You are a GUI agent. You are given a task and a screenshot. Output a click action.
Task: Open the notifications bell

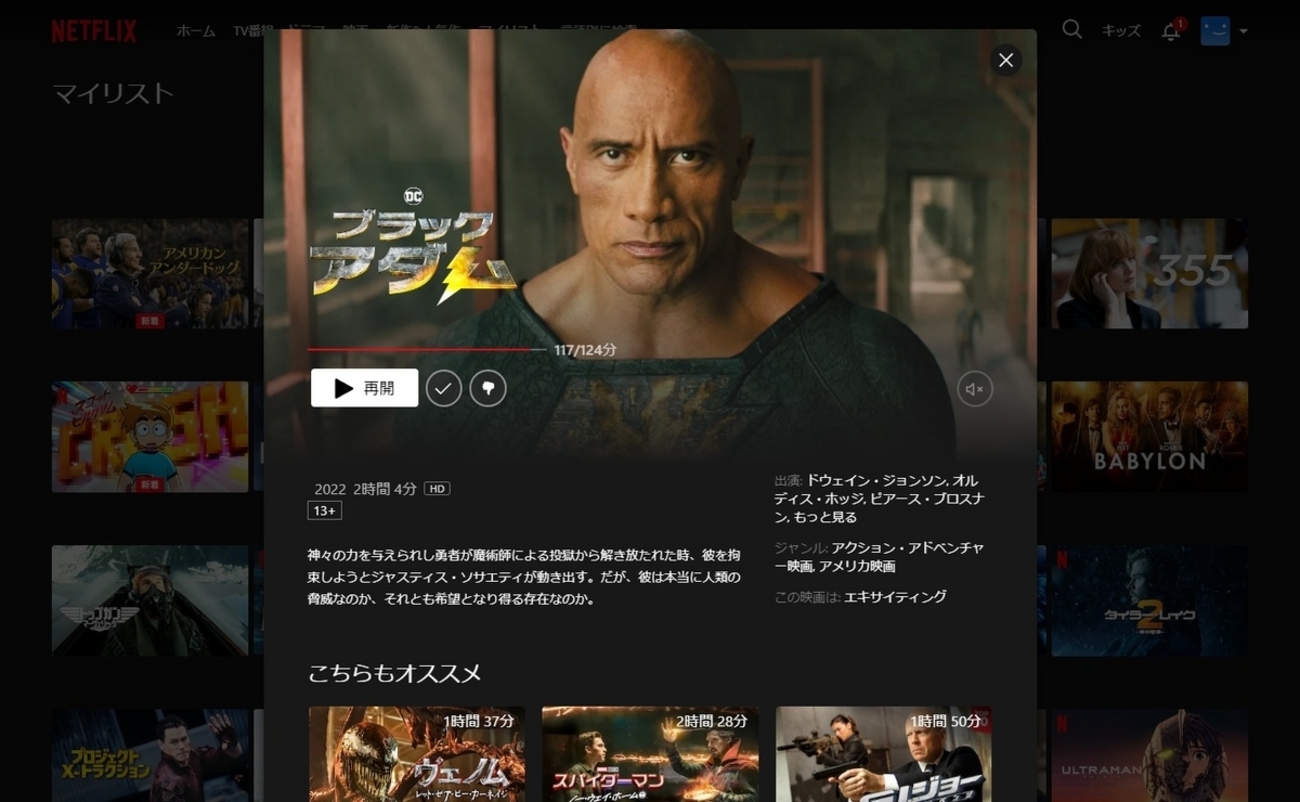pyautogui.click(x=1170, y=32)
